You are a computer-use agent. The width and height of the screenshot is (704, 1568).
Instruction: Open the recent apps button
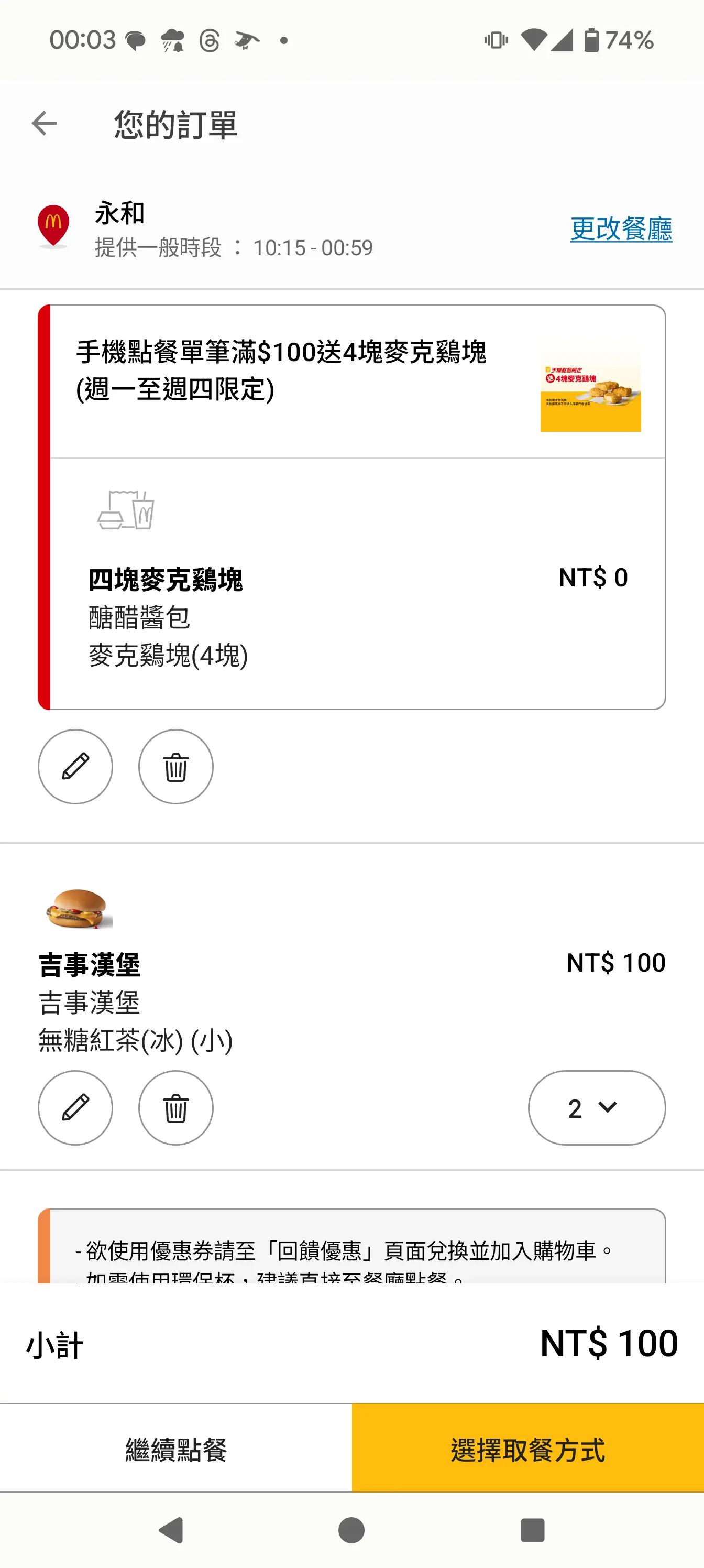532,1530
